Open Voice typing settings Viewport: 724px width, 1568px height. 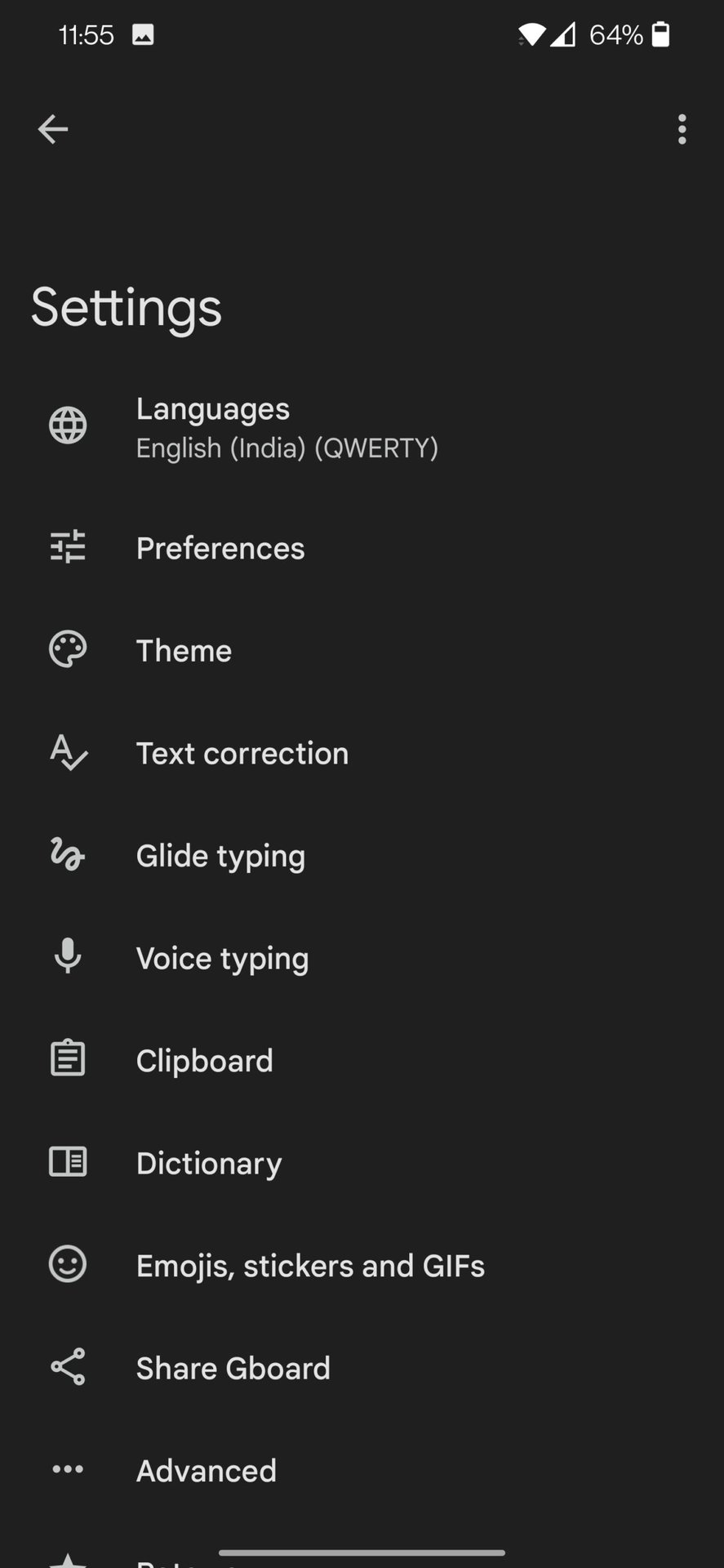222,958
